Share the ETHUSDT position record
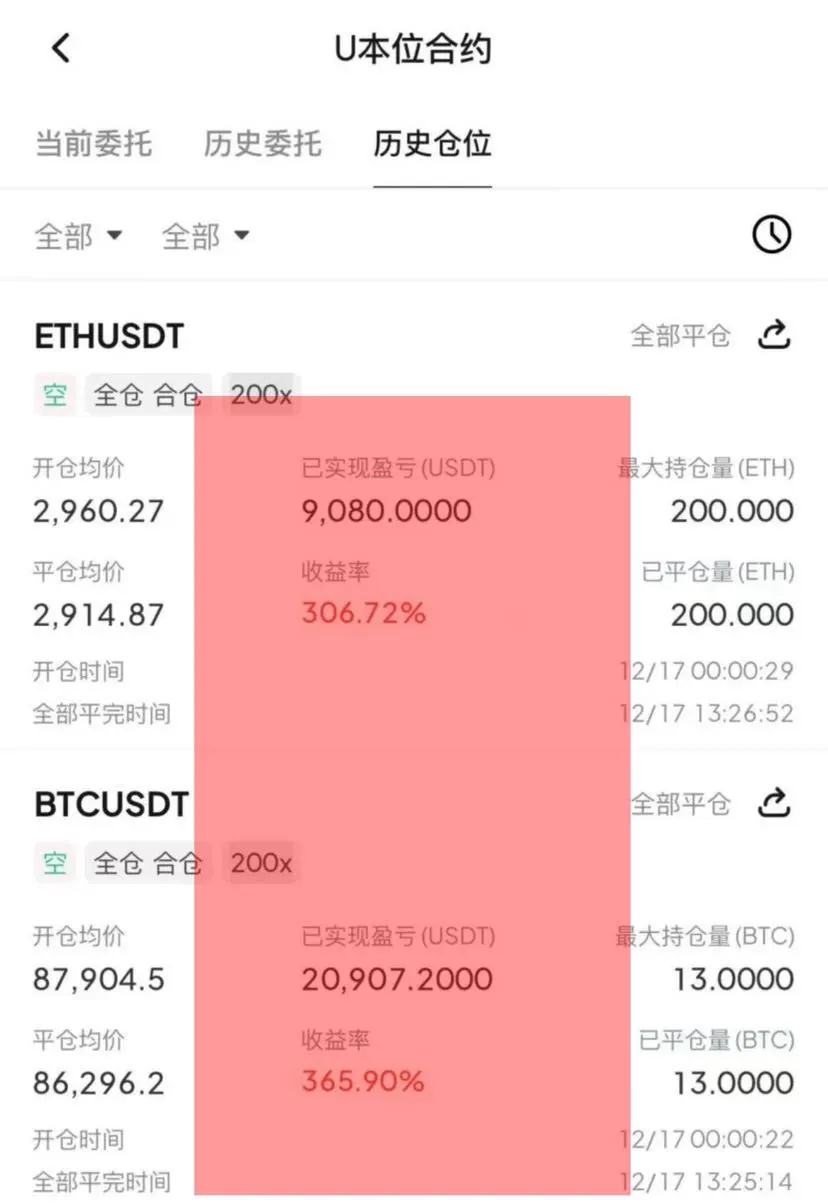 [774, 335]
